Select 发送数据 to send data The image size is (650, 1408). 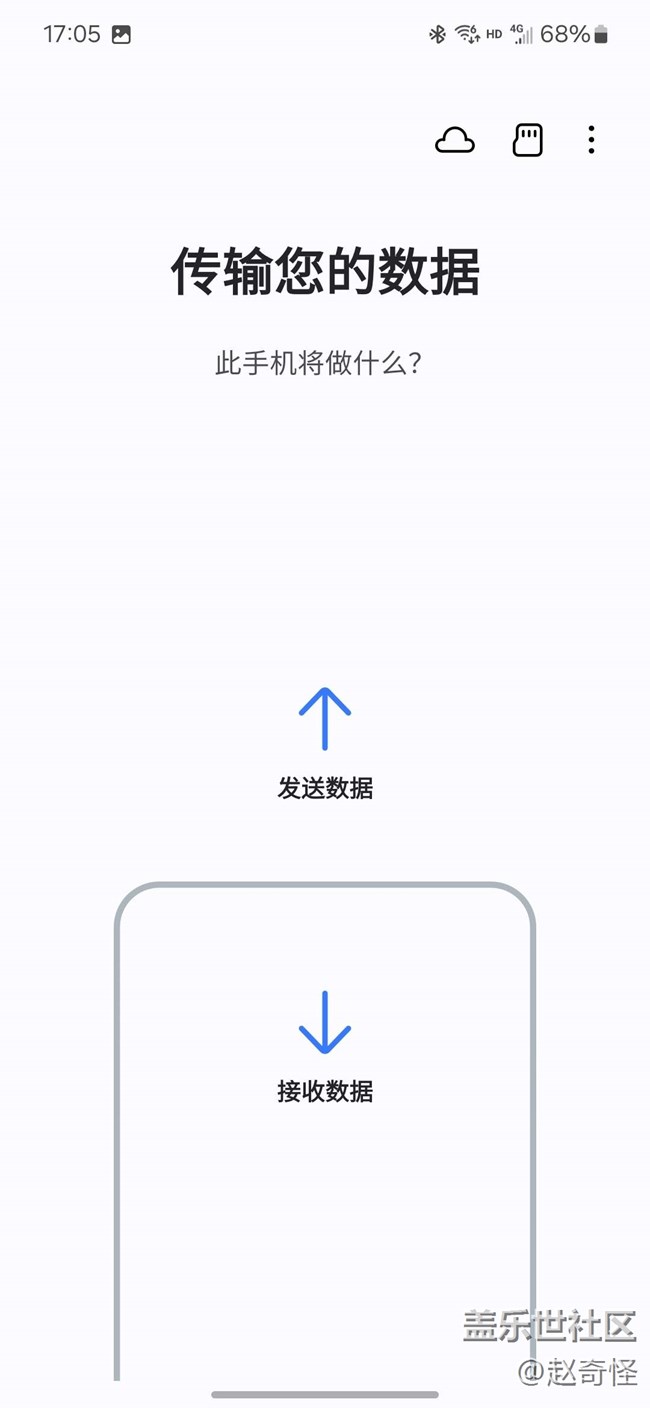click(x=325, y=744)
